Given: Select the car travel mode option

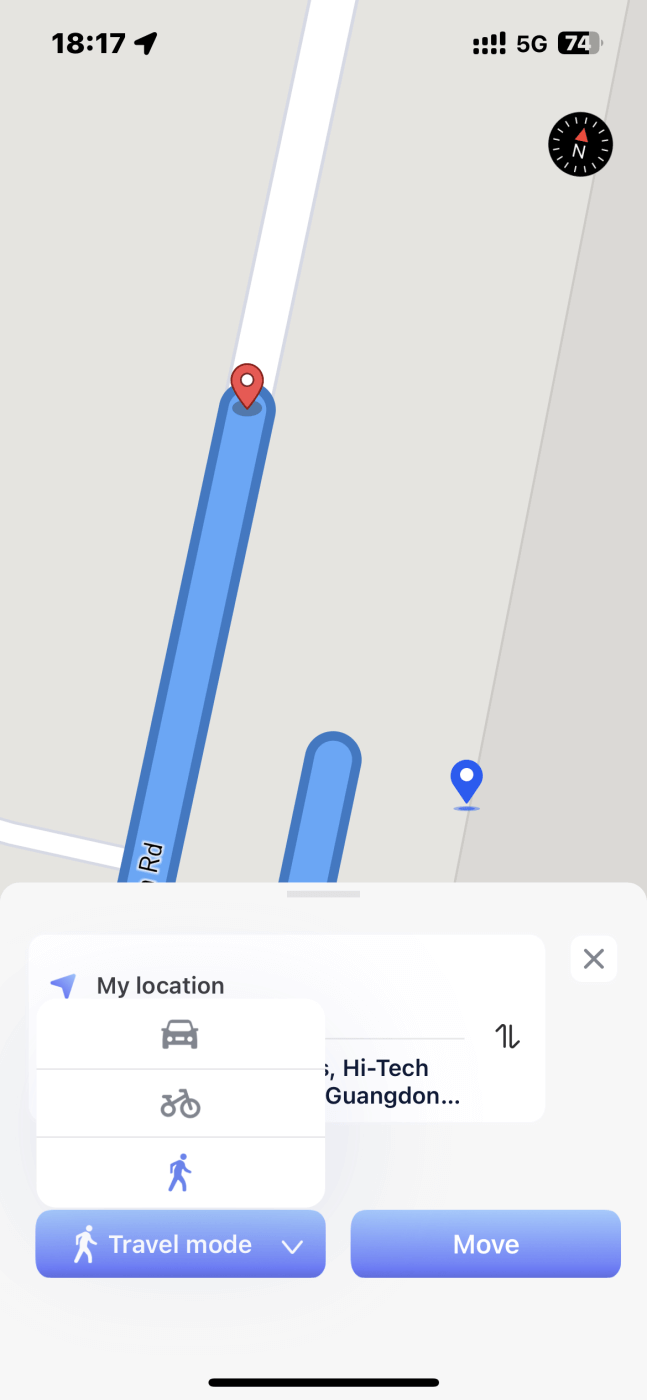Looking at the screenshot, I should [x=180, y=1035].
